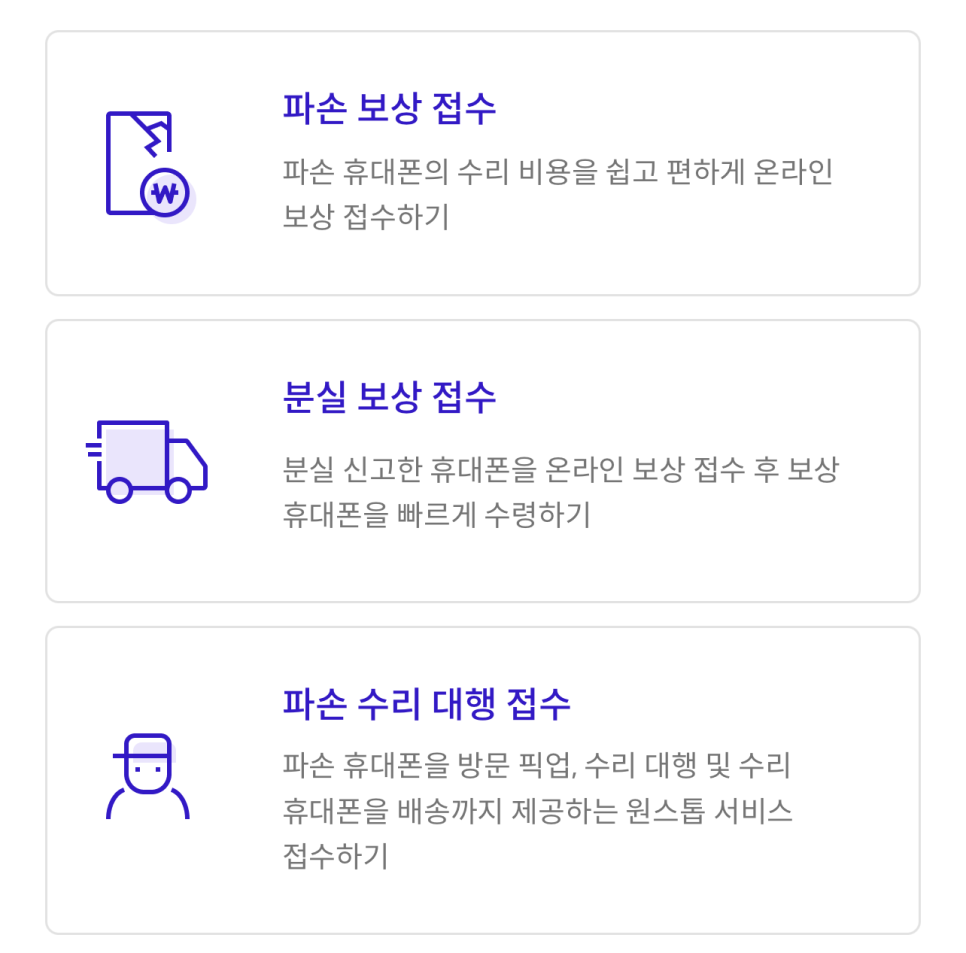Open the 파손 보상 접수 card
966x953 pixels.
(482, 163)
